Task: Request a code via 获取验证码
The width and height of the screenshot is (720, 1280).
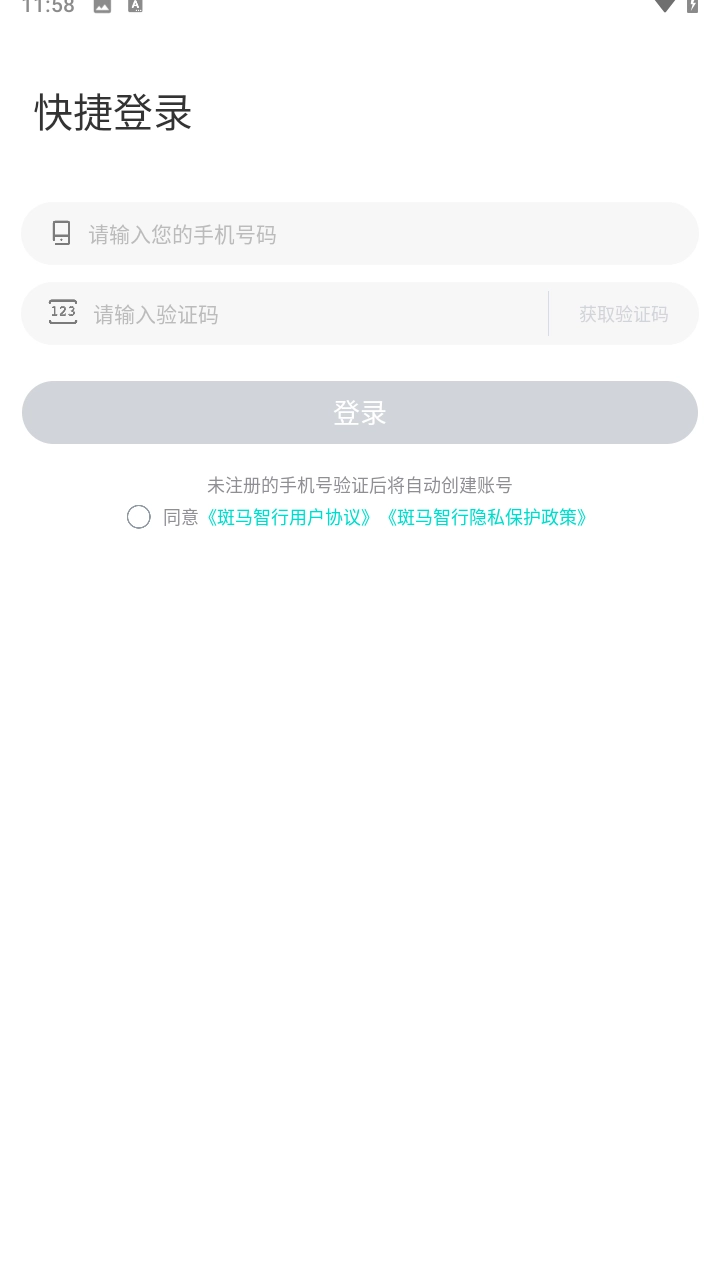Action: tap(623, 314)
